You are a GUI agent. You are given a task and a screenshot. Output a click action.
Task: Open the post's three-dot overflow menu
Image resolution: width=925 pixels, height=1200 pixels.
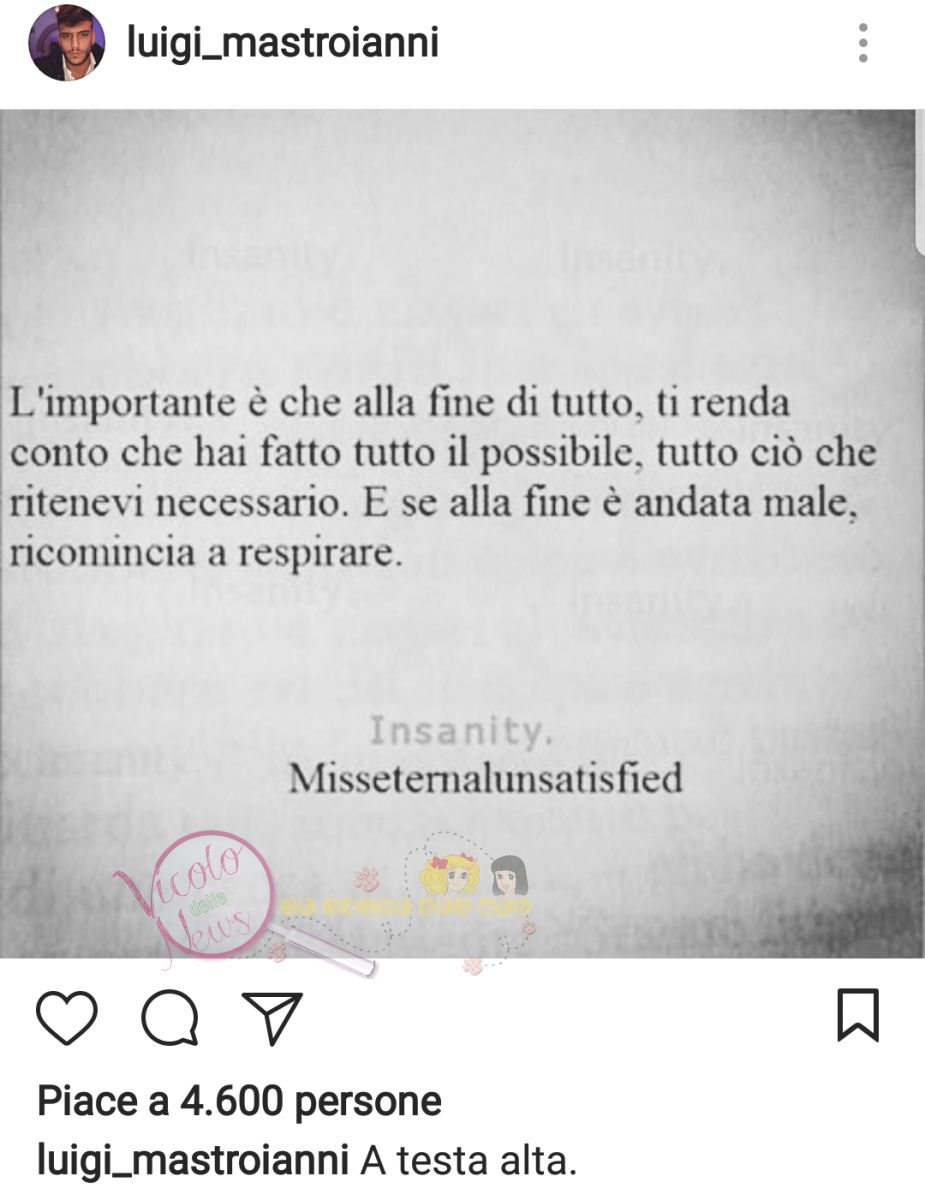click(x=863, y=43)
